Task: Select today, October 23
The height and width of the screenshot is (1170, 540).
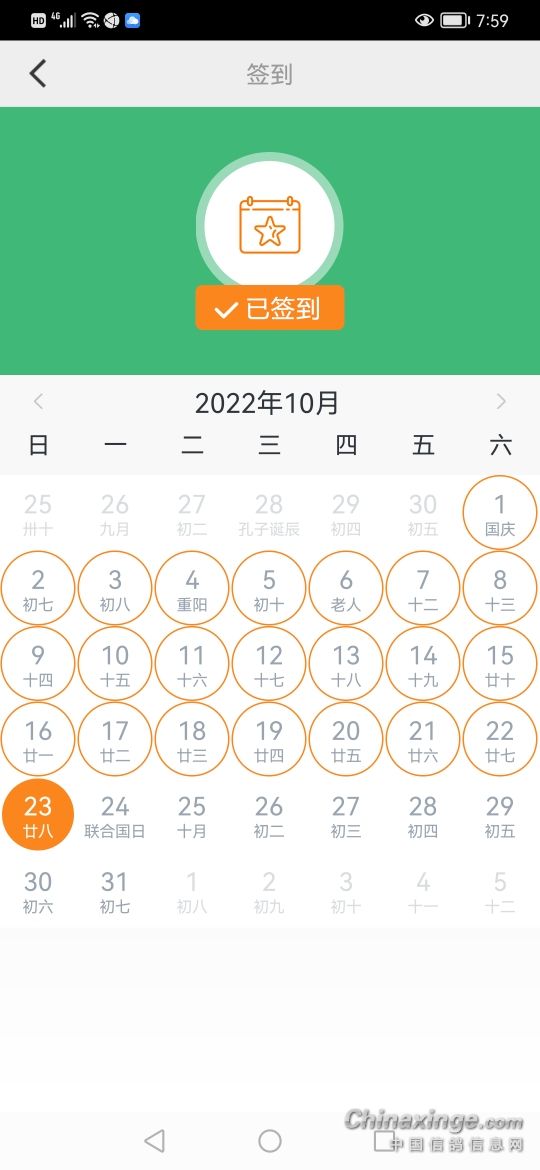Action: tap(38, 814)
